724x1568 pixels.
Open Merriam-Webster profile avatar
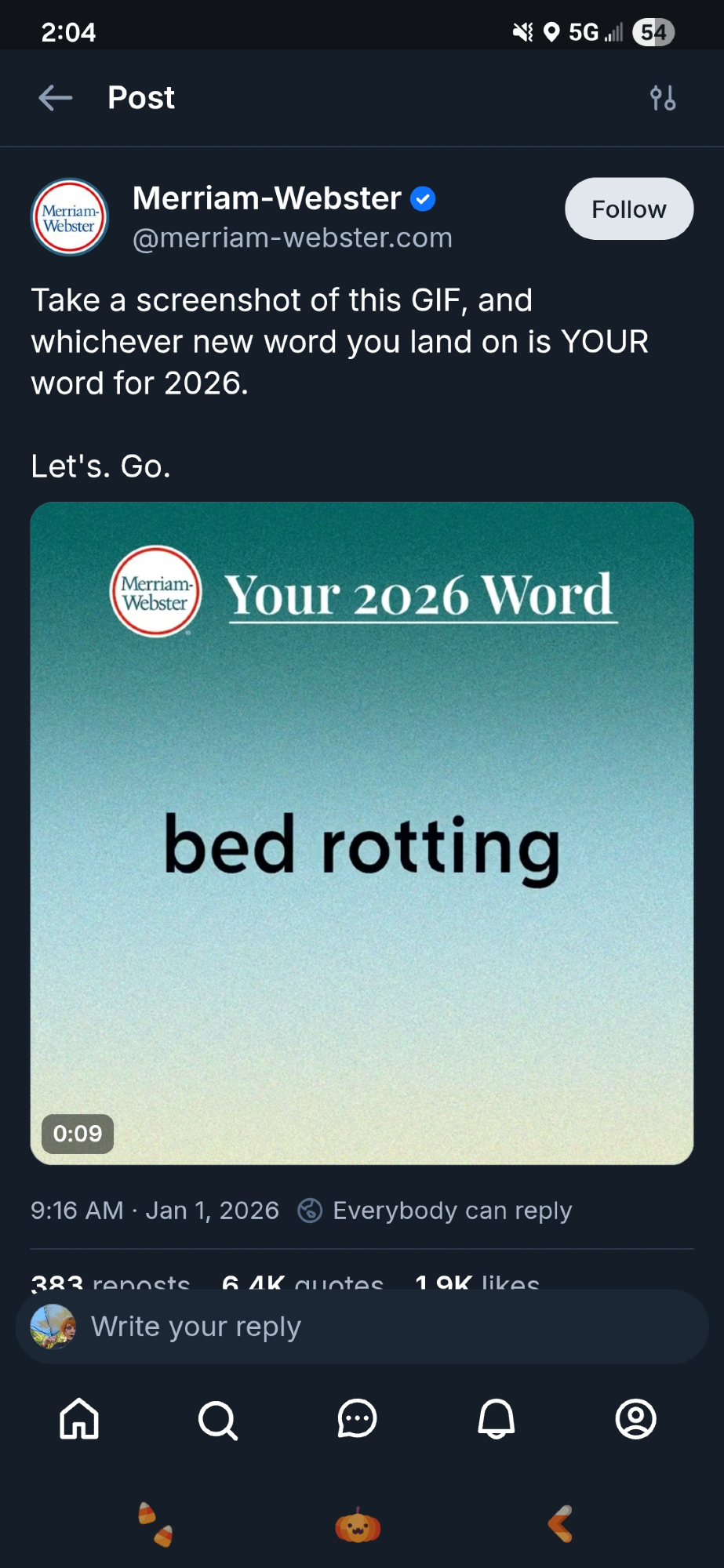tap(70, 217)
